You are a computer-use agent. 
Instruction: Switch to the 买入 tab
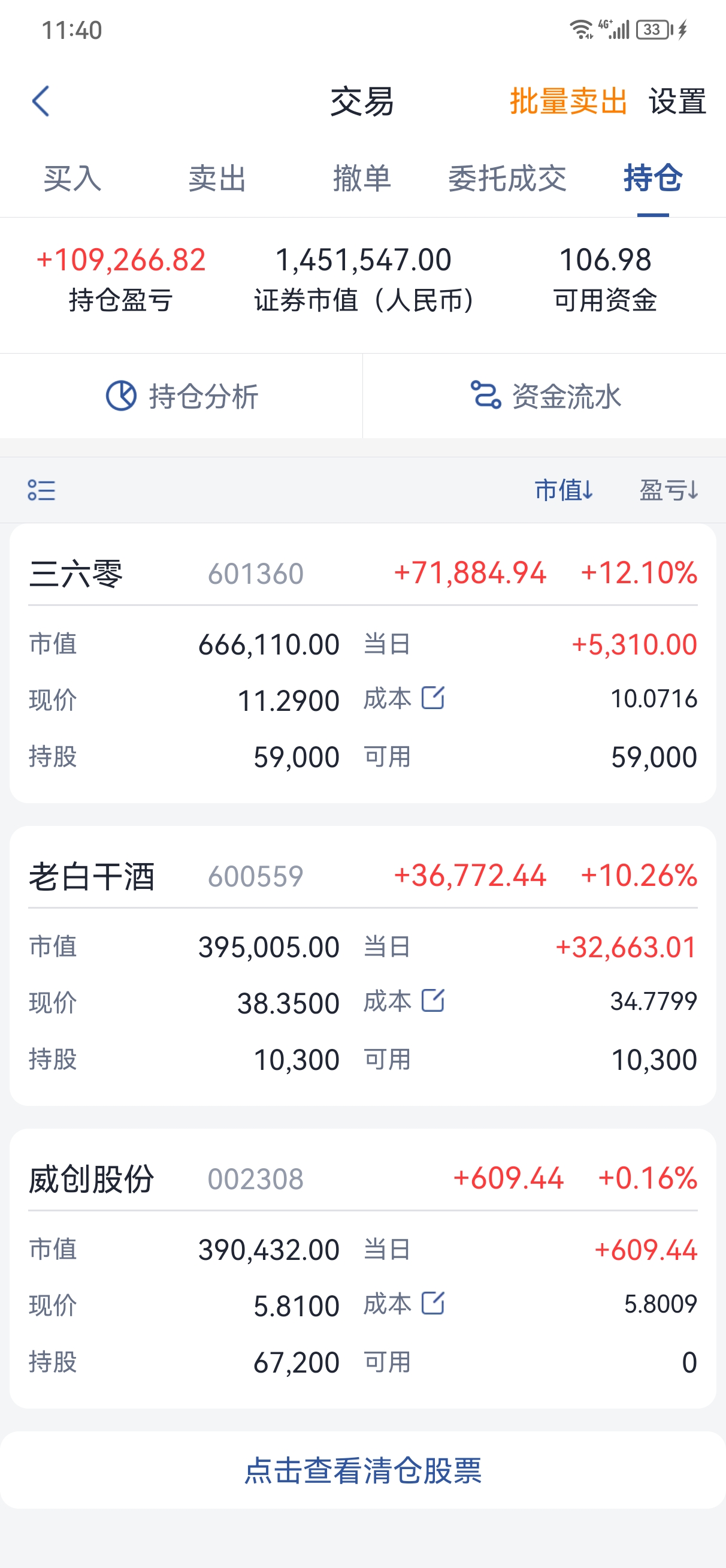[72, 179]
